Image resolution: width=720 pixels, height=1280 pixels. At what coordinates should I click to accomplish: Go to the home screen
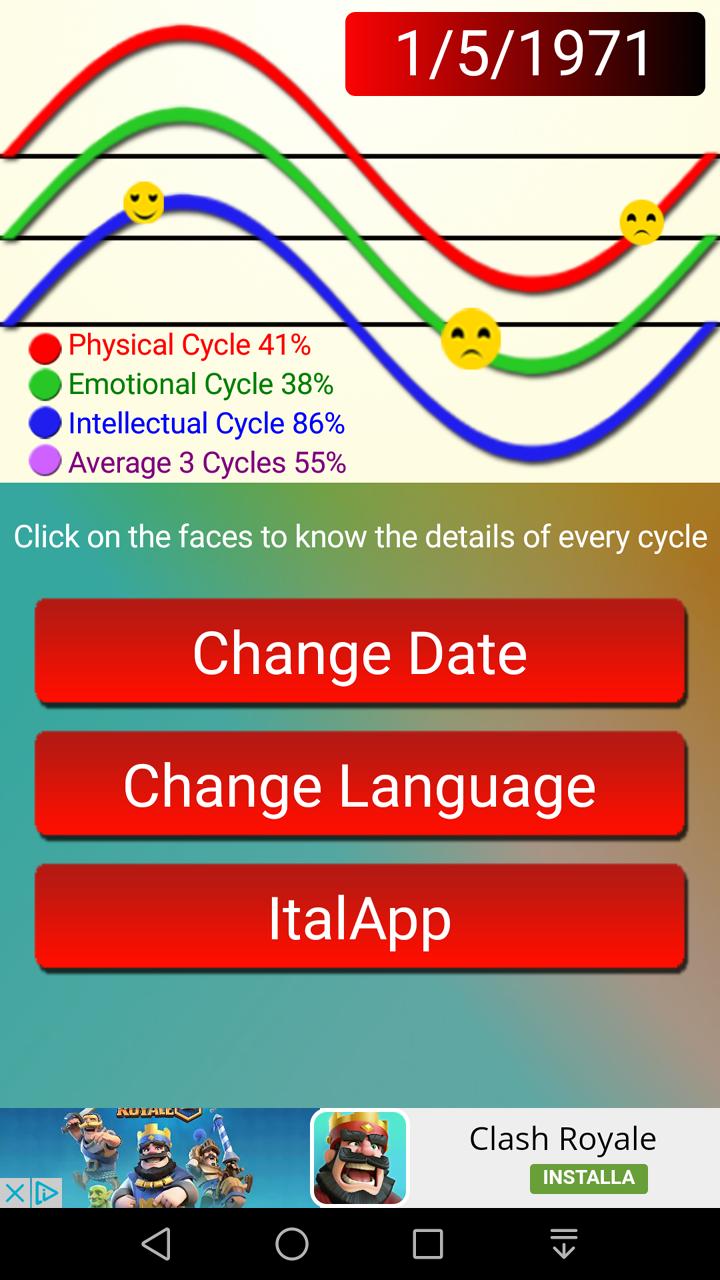[292, 1244]
